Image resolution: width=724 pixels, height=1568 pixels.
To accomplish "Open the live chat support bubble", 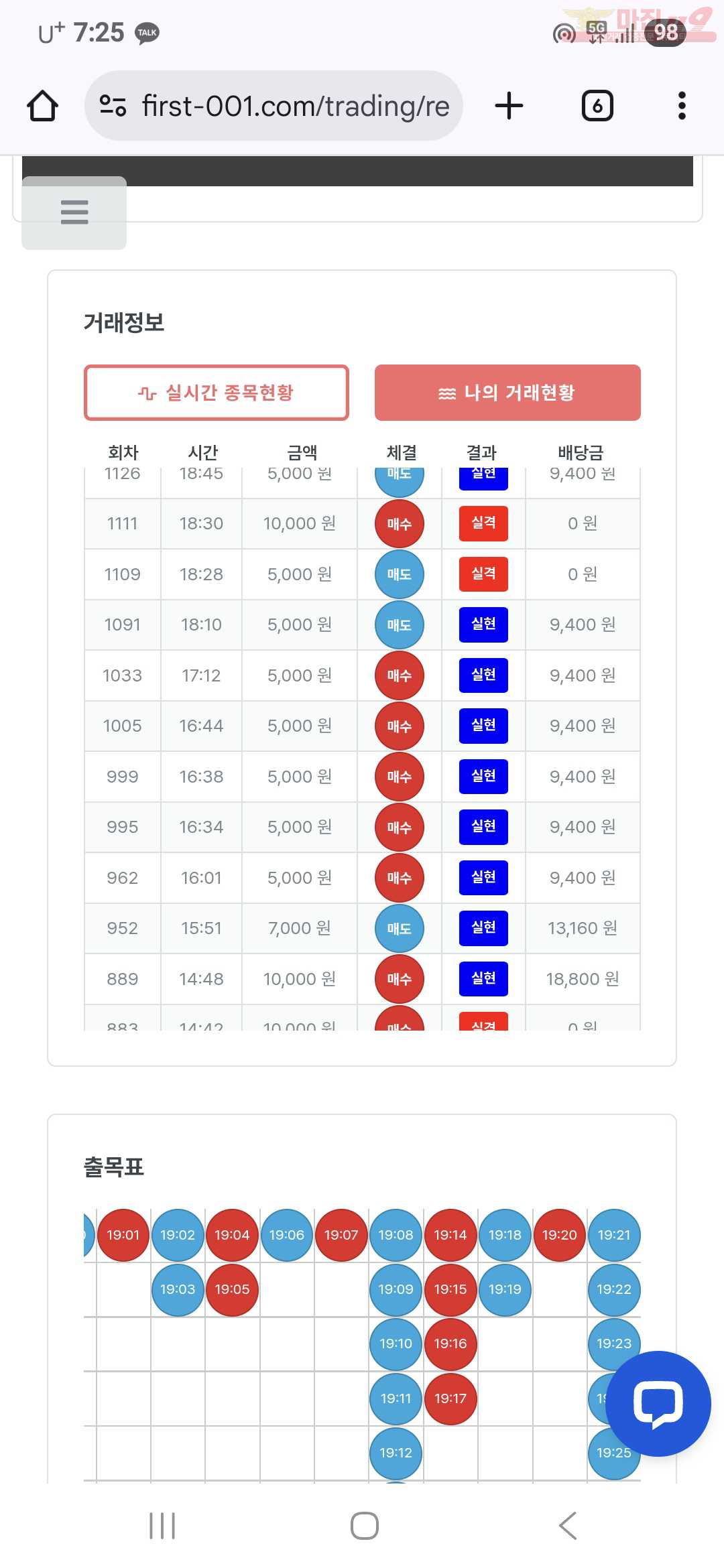I will tap(658, 1404).
